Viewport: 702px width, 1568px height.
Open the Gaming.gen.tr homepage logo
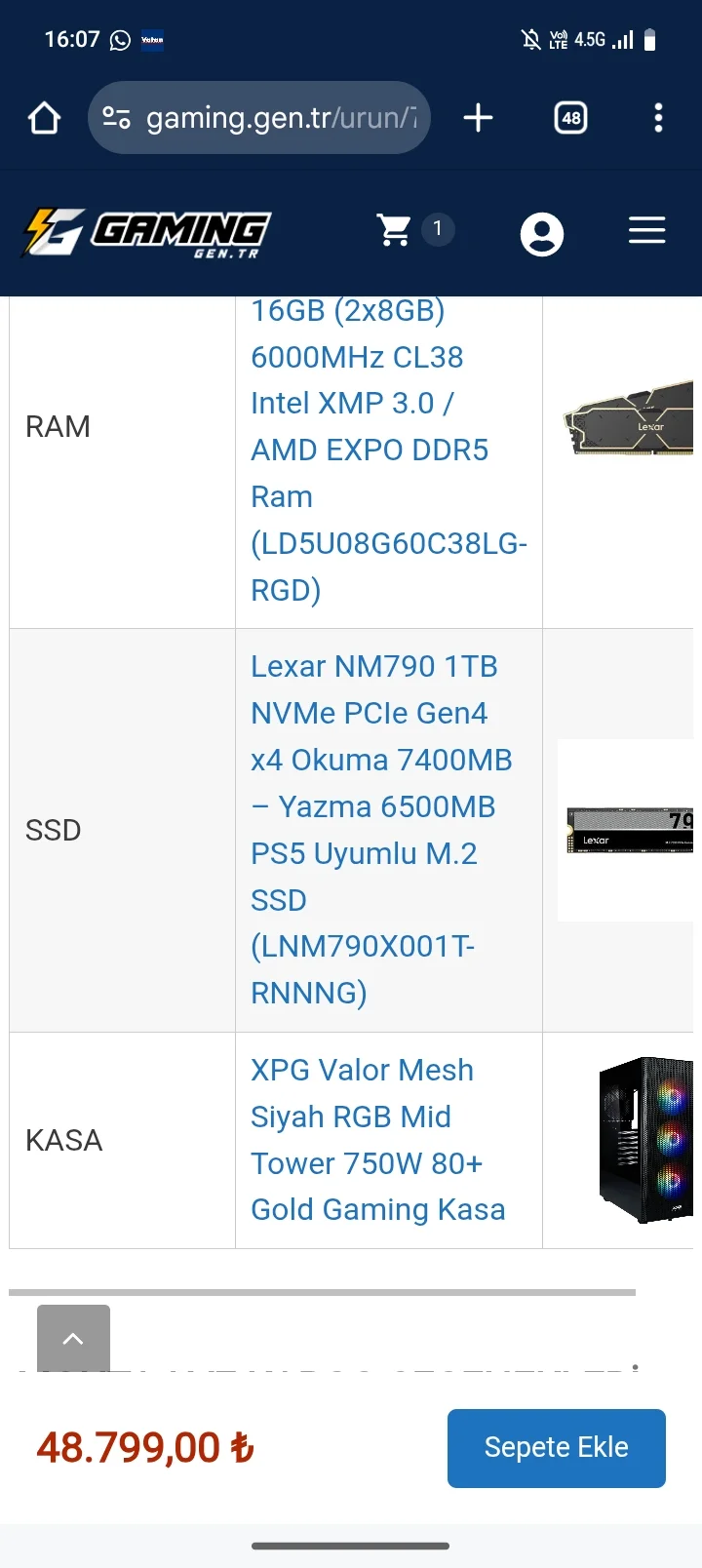click(147, 233)
